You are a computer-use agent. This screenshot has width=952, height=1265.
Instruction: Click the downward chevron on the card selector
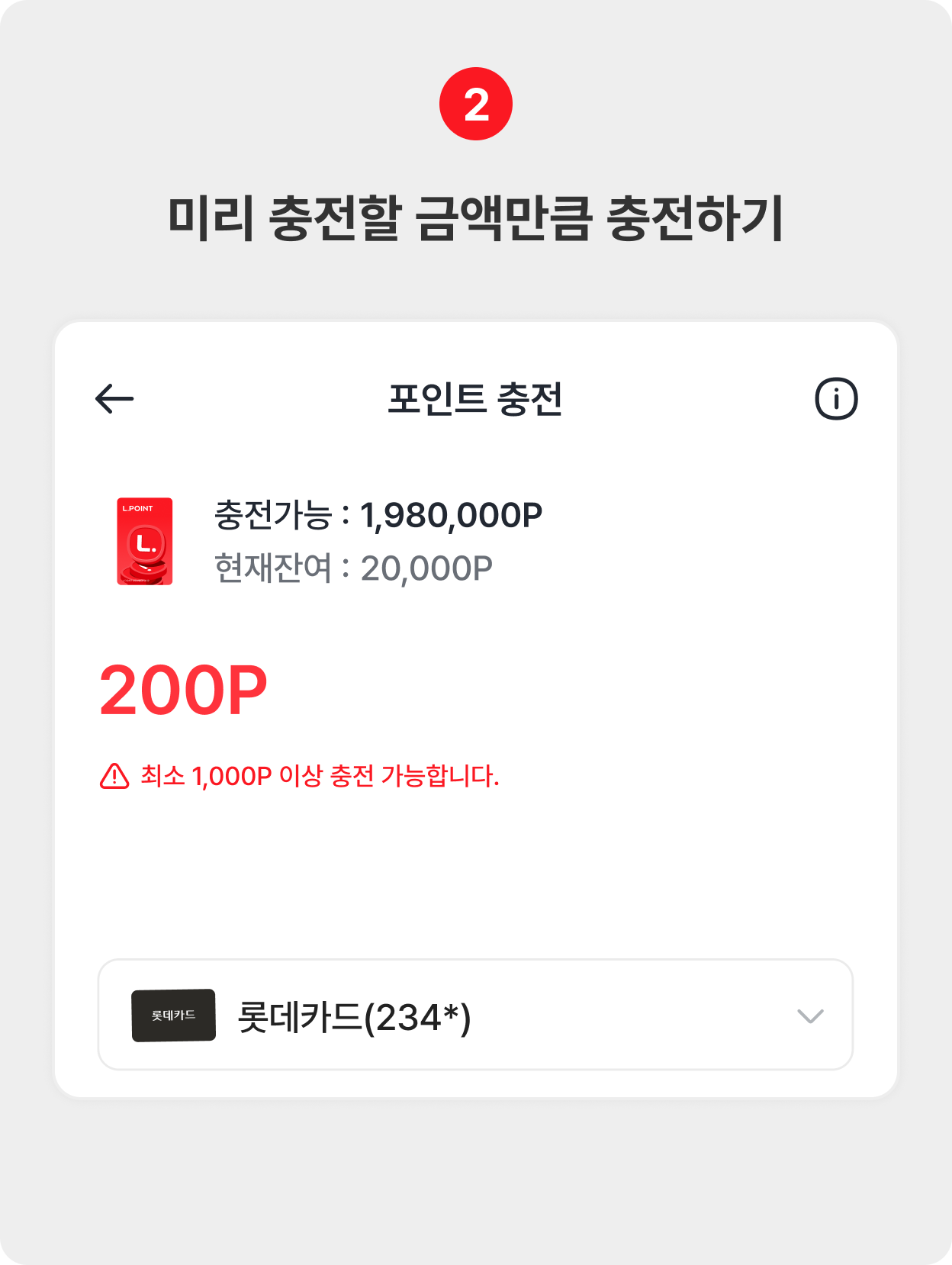pos(810,1016)
